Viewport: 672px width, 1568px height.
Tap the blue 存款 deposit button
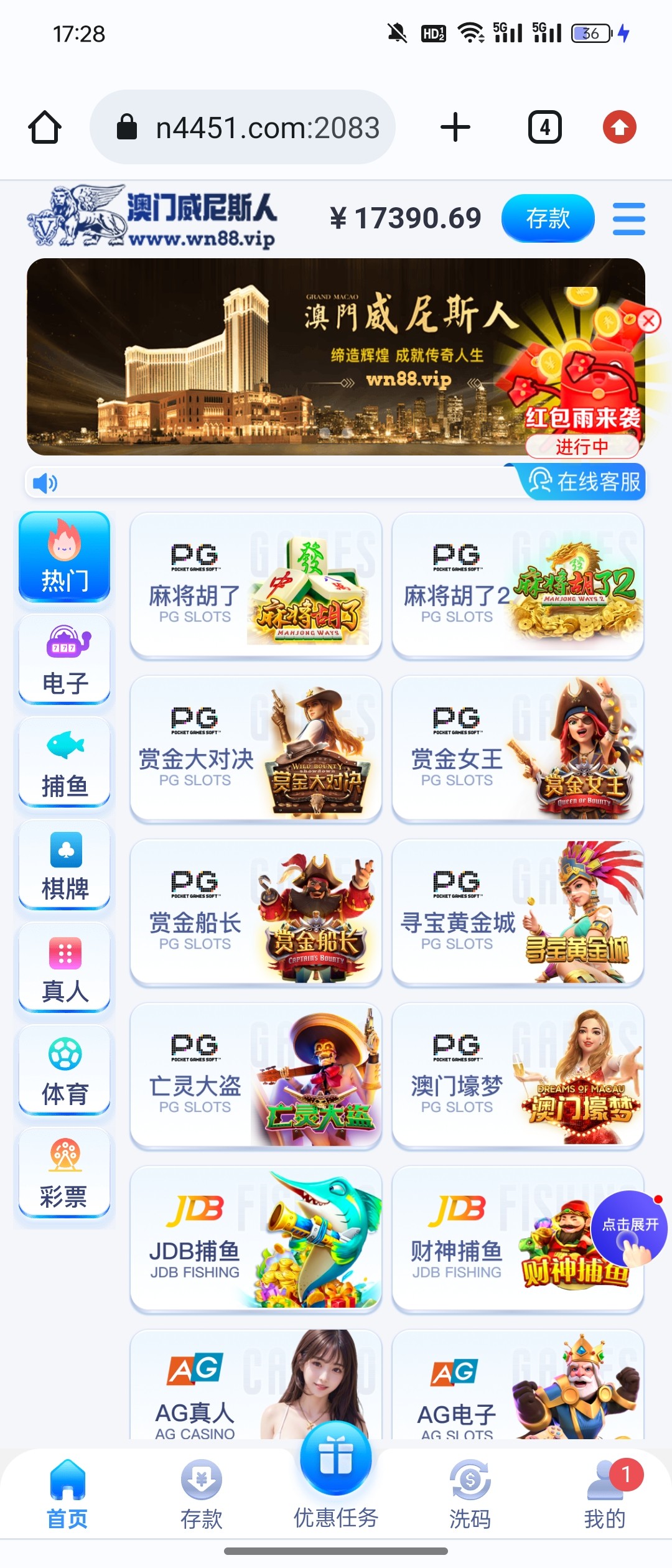tap(548, 218)
